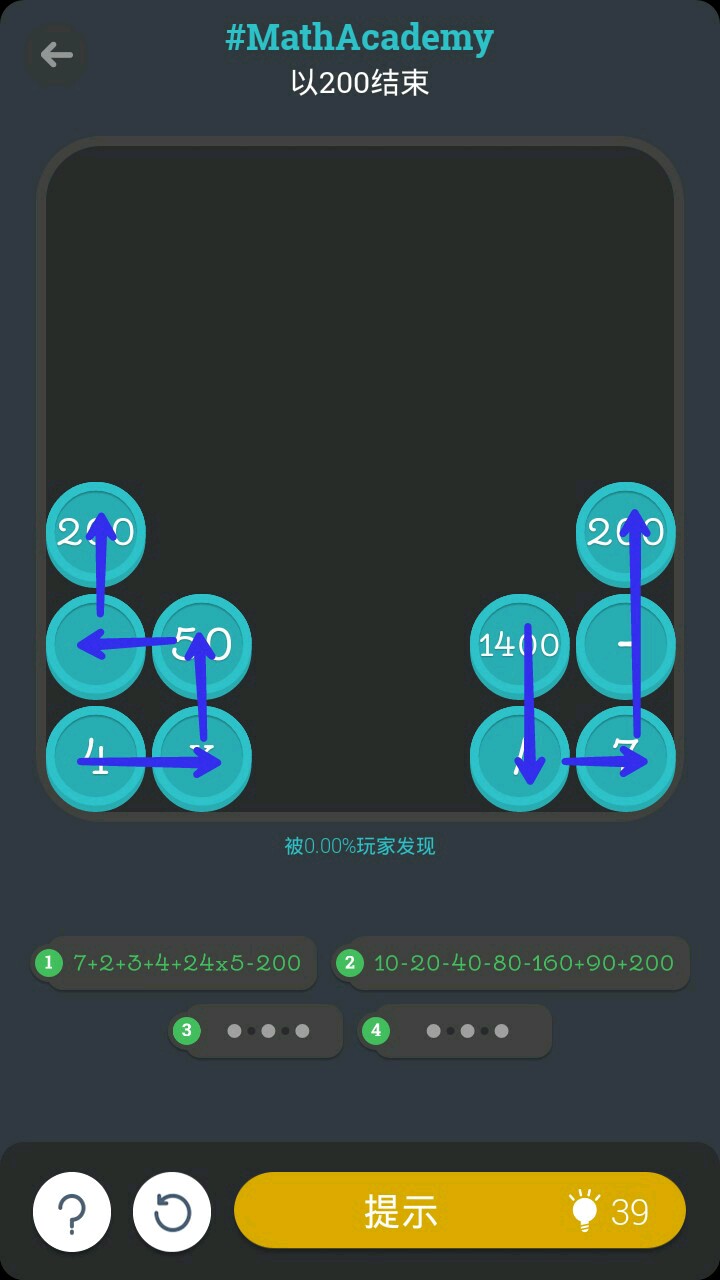Use the yellow 提示 hint button
The image size is (720, 1280).
(x=459, y=1211)
